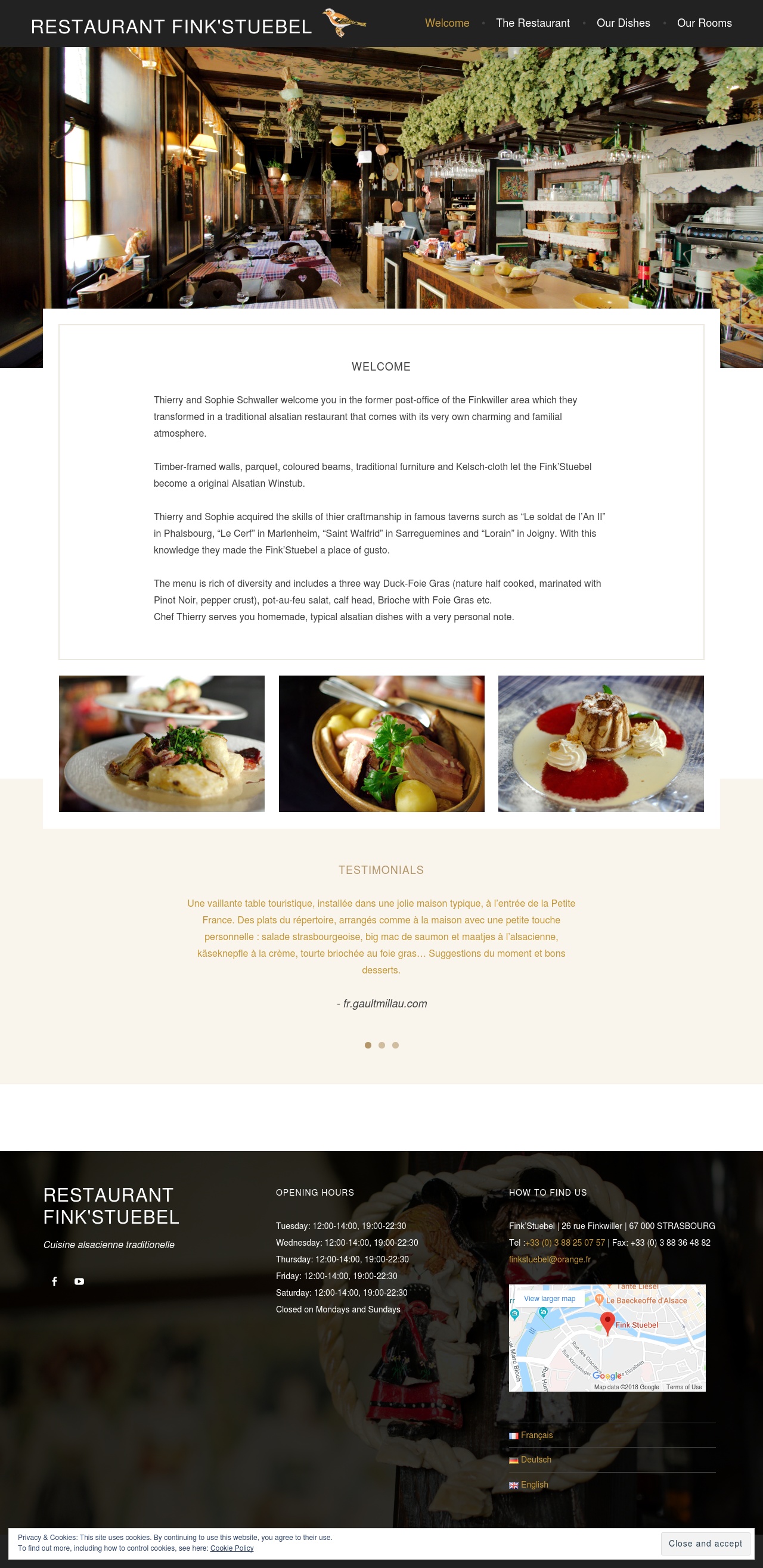Screen dimensions: 763x1568
Task: Go to The Restaurant page
Action: 533,23
